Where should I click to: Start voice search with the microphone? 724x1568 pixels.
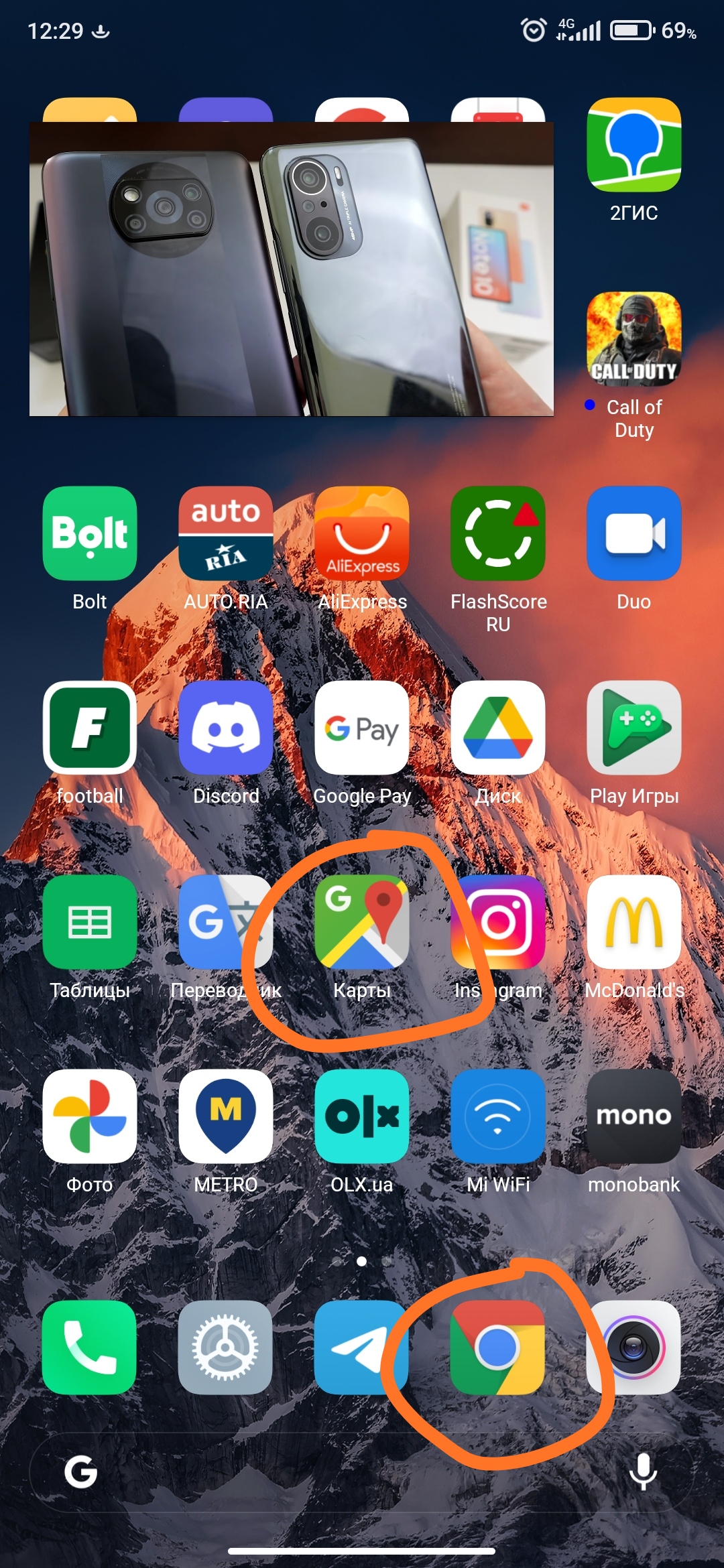pyautogui.click(x=643, y=1472)
